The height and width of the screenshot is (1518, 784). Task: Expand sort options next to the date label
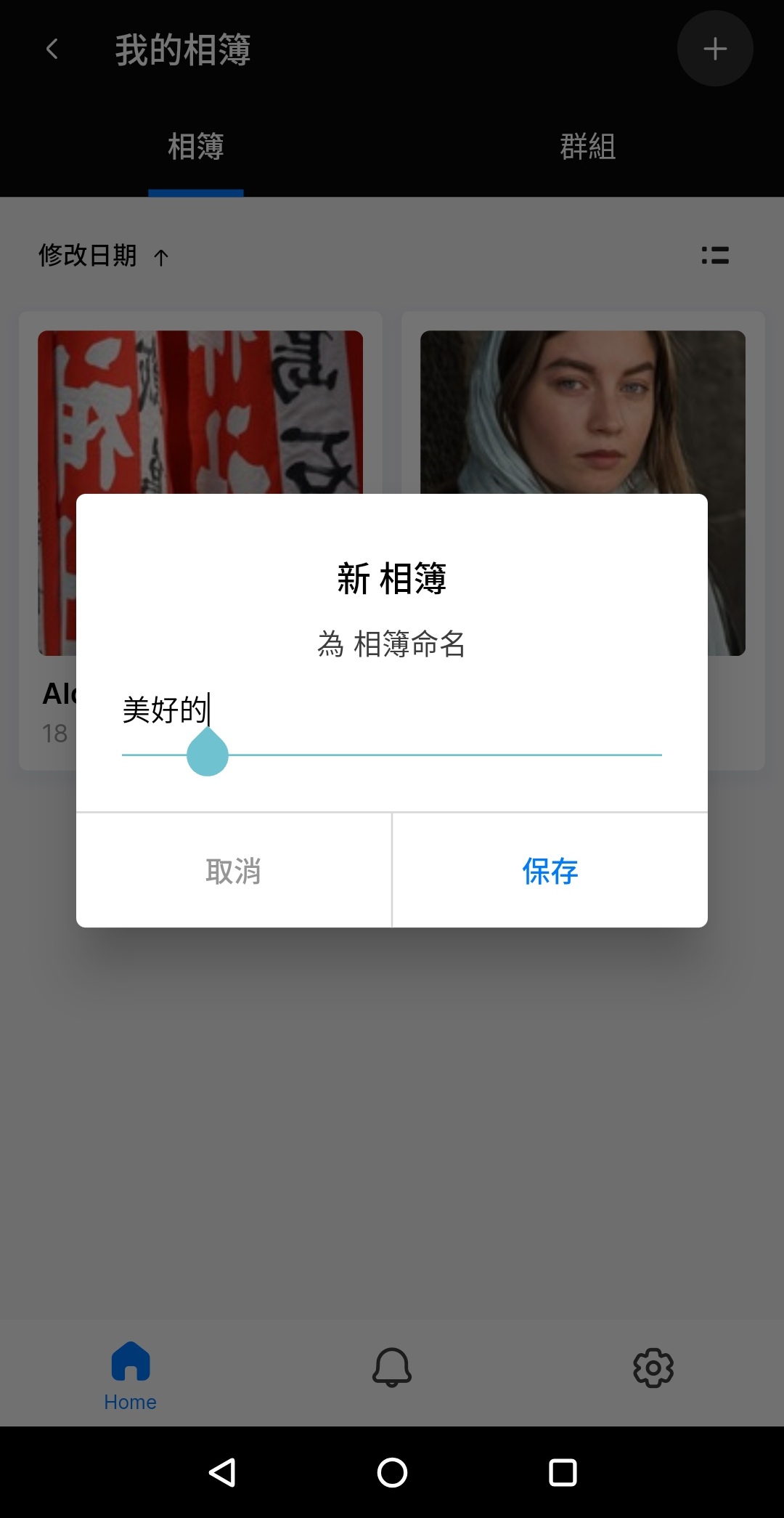coord(161,256)
